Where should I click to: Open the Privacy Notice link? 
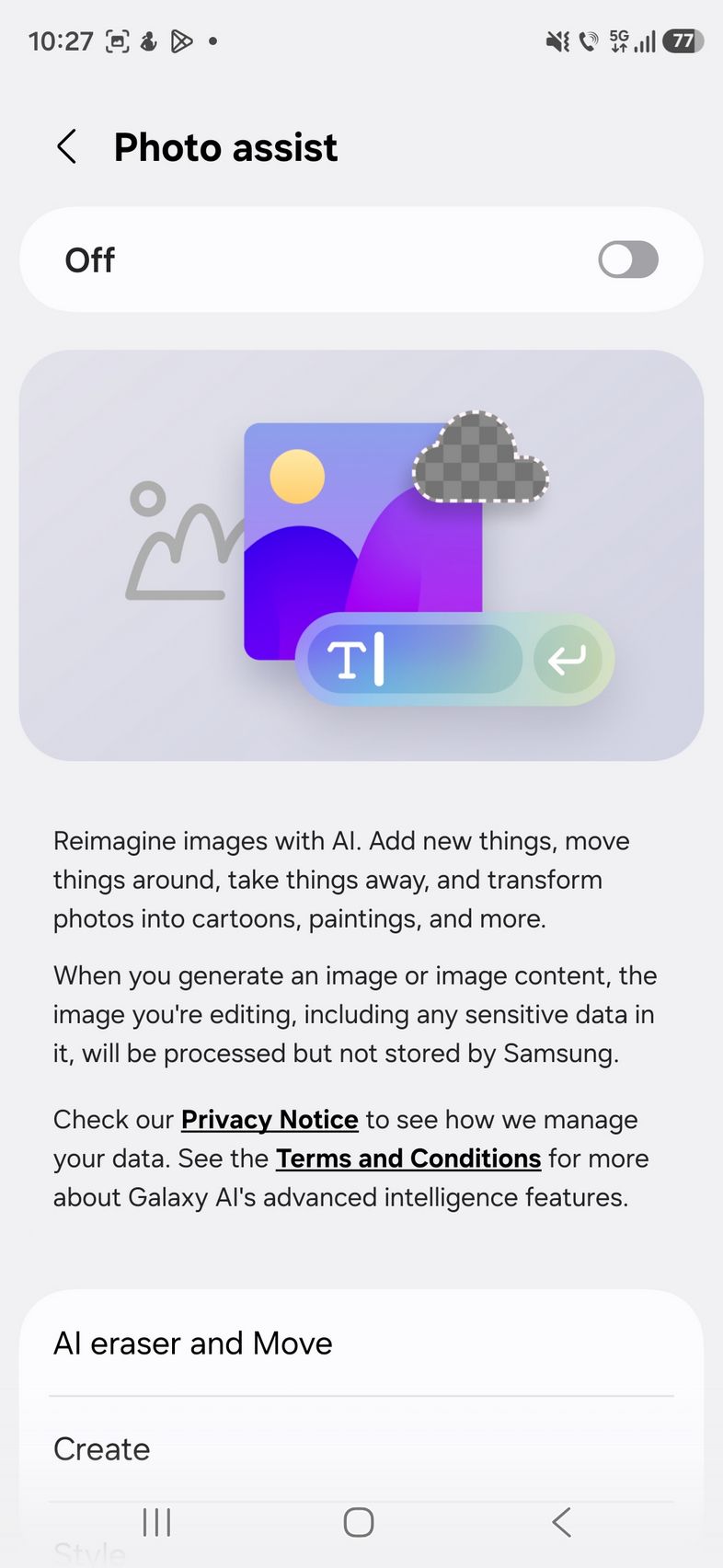270,1120
